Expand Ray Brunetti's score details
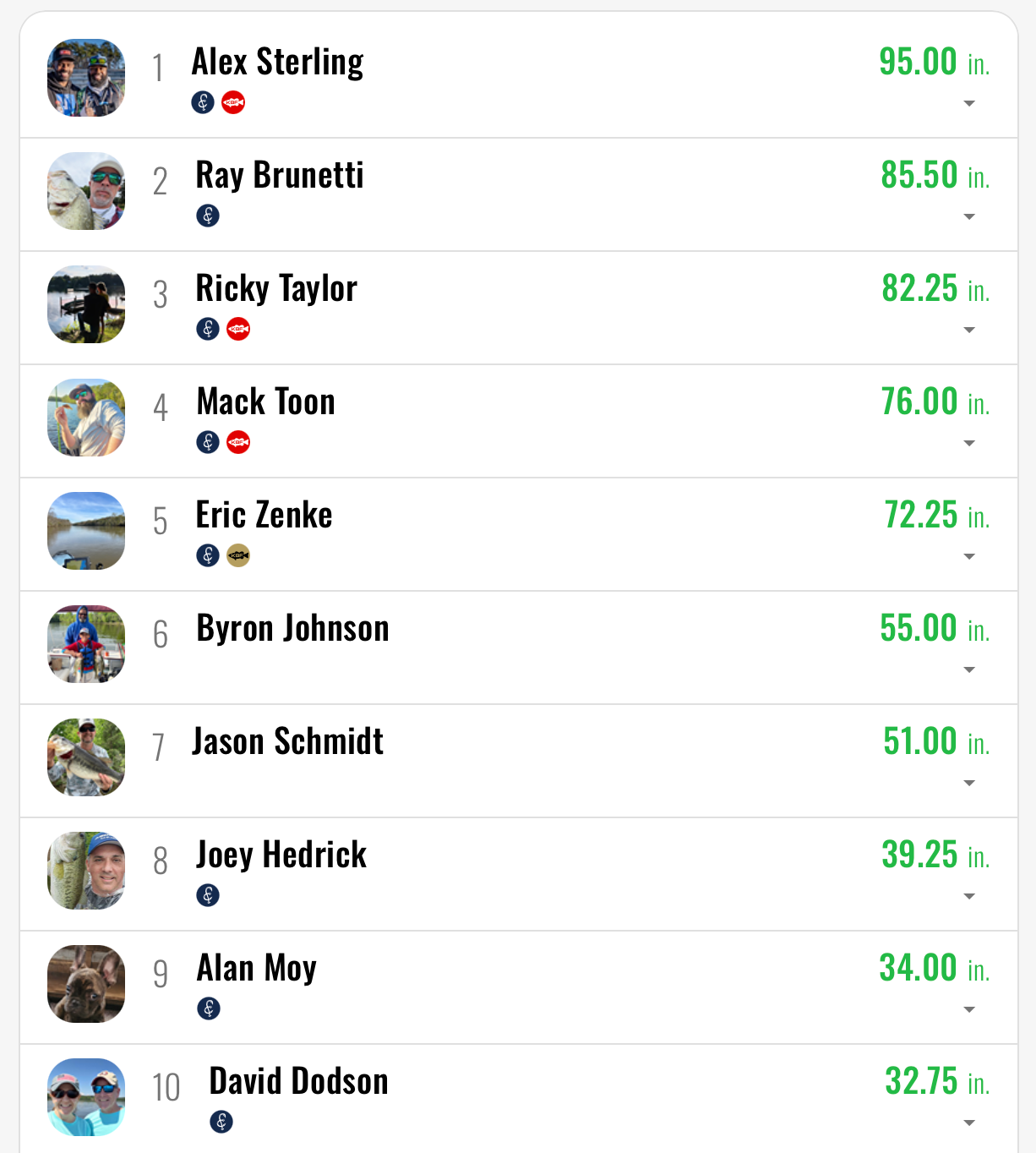 [x=969, y=217]
